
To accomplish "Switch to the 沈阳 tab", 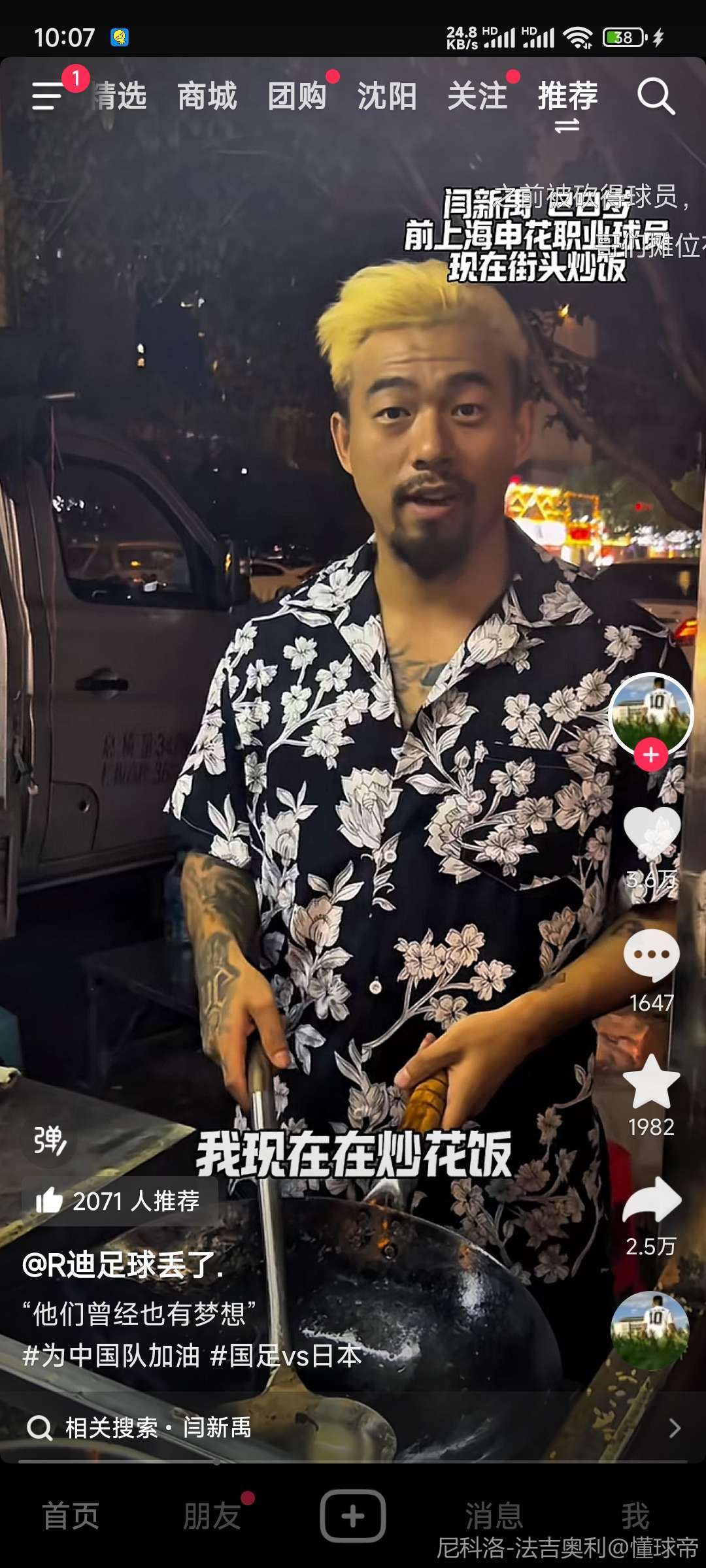I will 387,97.
